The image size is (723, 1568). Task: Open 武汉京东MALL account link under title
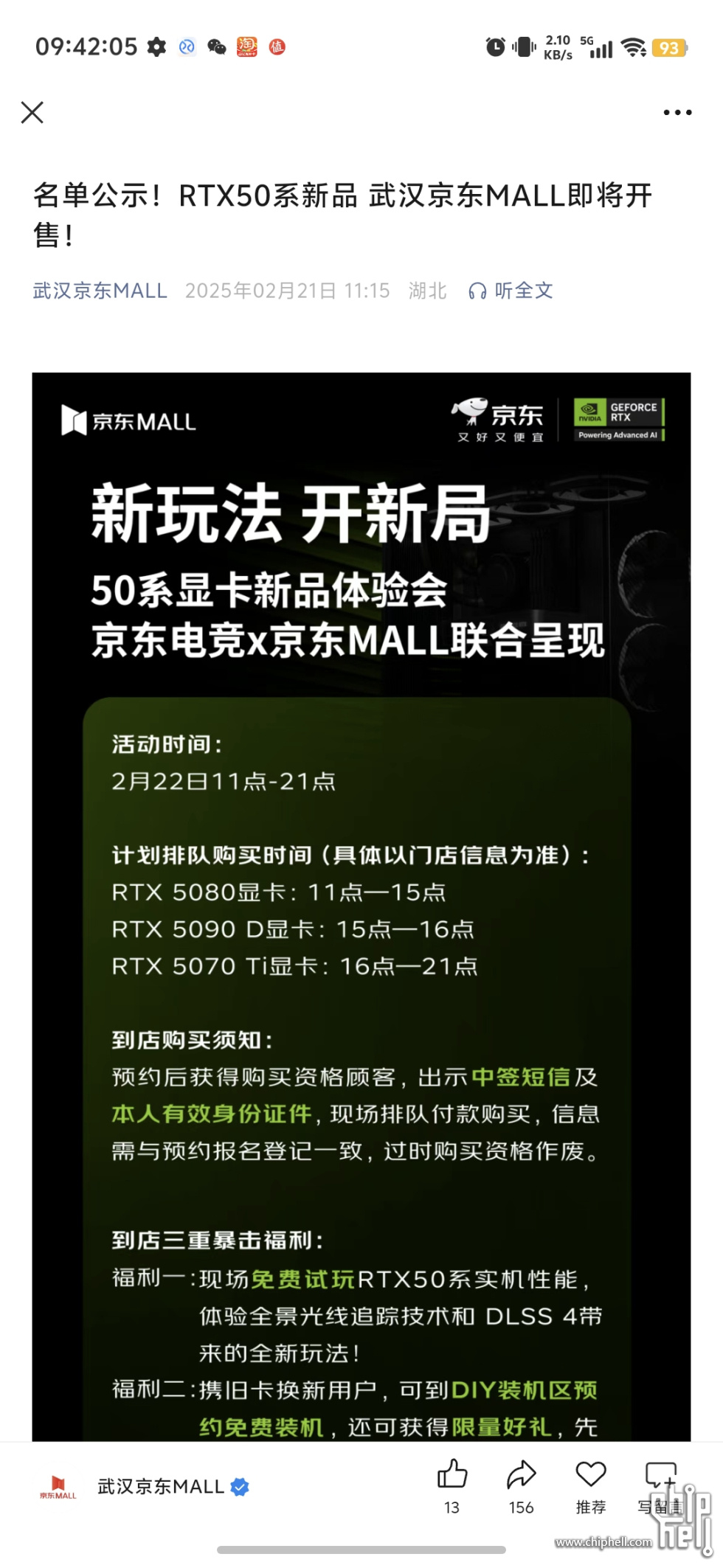coord(100,291)
